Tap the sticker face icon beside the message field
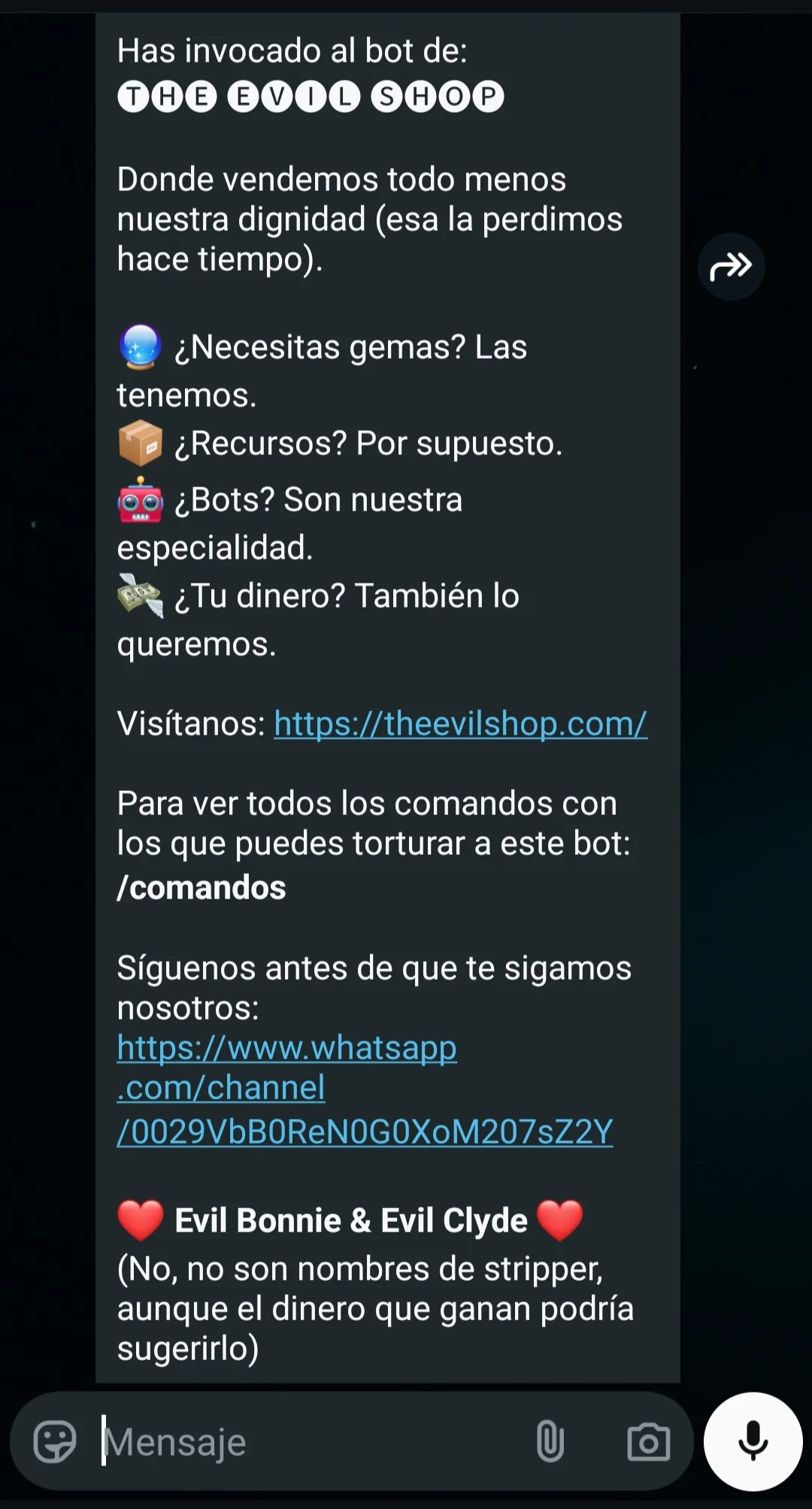Viewport: 812px width, 1509px height. [x=56, y=1441]
